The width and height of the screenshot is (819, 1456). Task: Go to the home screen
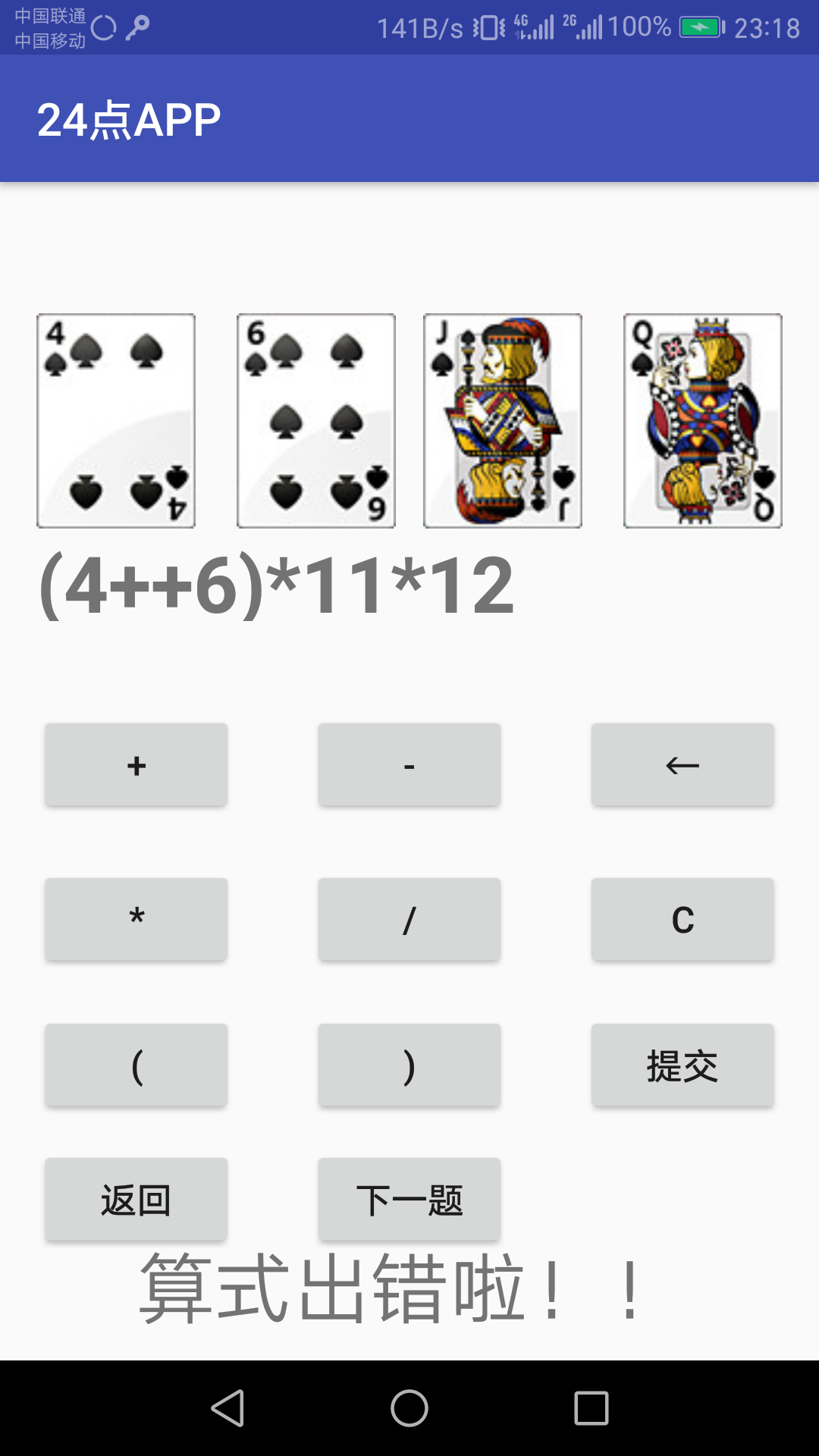point(409,1408)
